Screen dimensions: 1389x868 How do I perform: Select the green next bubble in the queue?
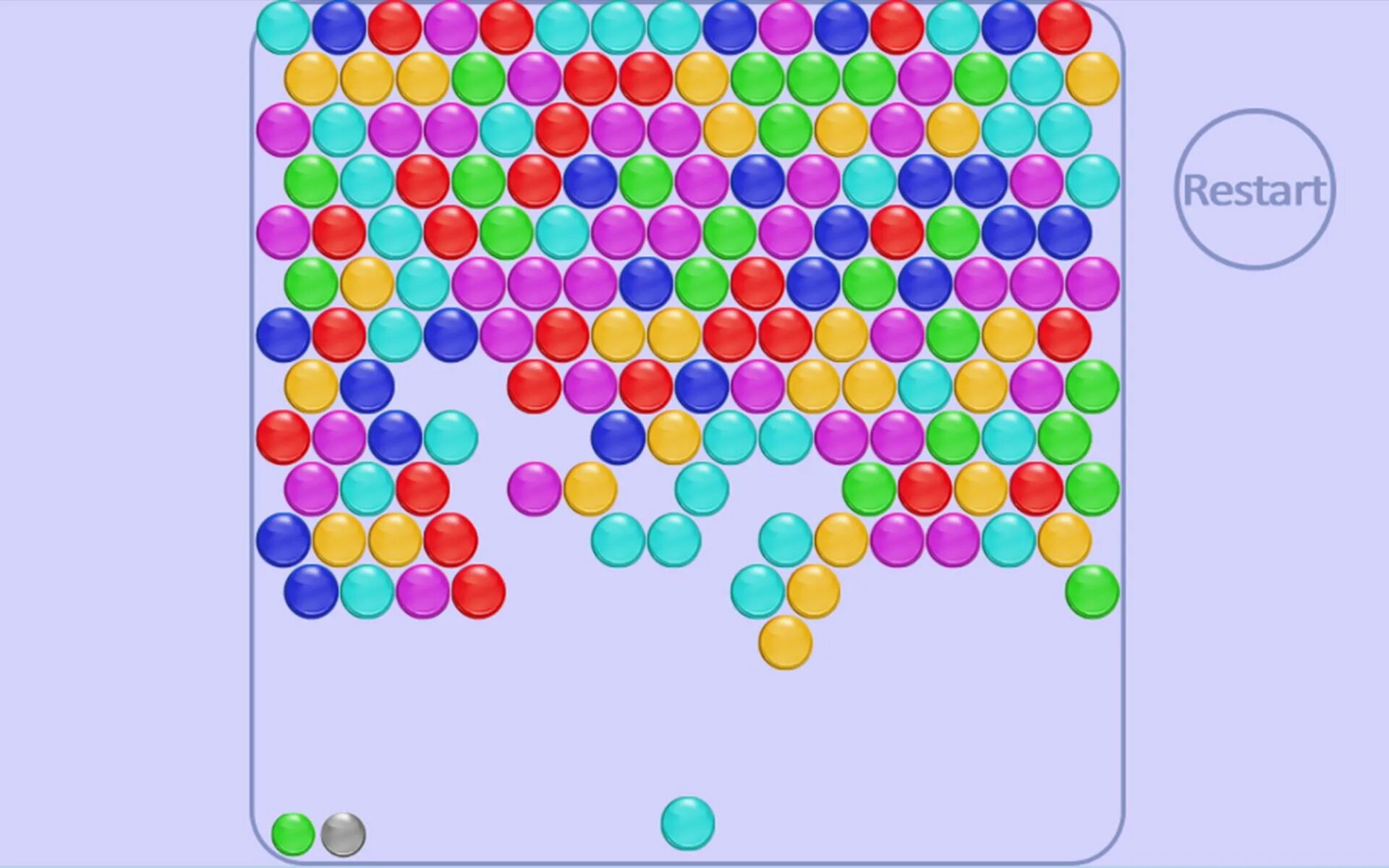click(293, 834)
